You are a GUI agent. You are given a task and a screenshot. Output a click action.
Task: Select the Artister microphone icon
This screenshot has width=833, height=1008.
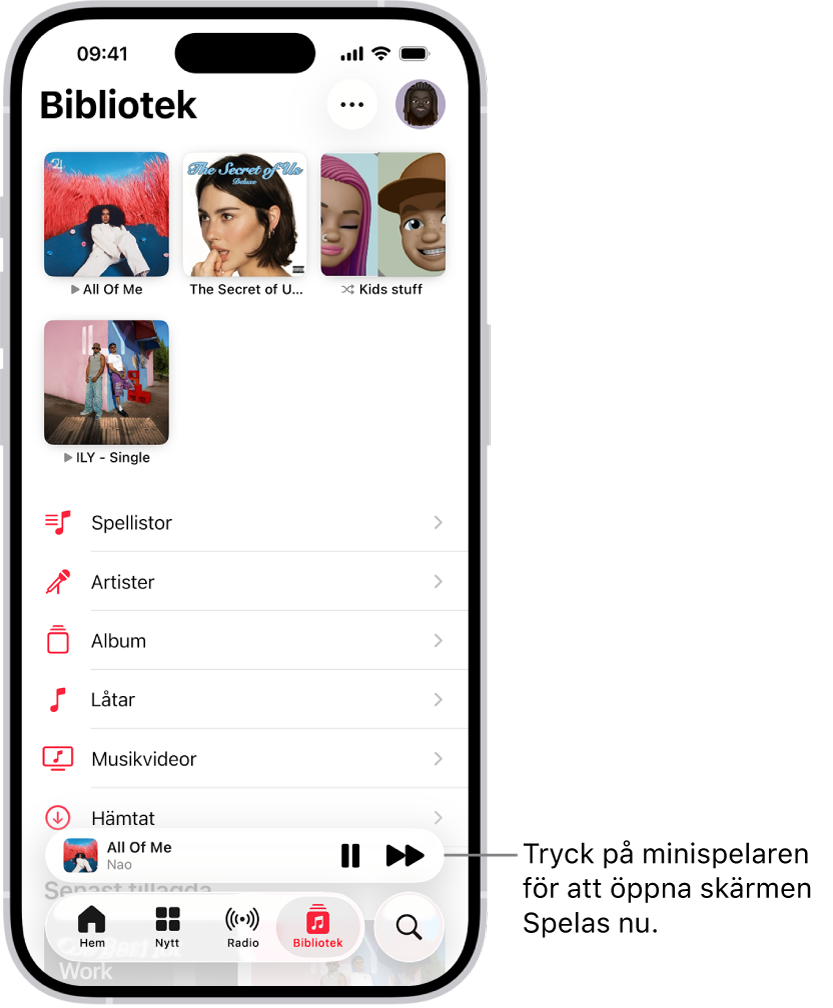(58, 582)
